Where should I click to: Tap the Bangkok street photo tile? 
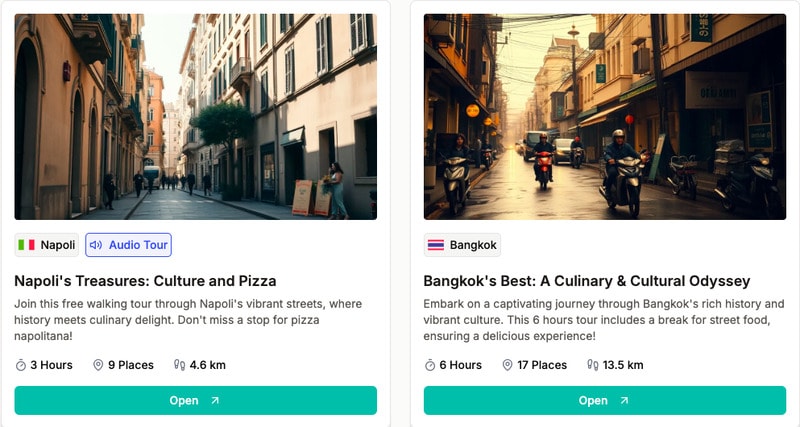pyautogui.click(x=604, y=116)
